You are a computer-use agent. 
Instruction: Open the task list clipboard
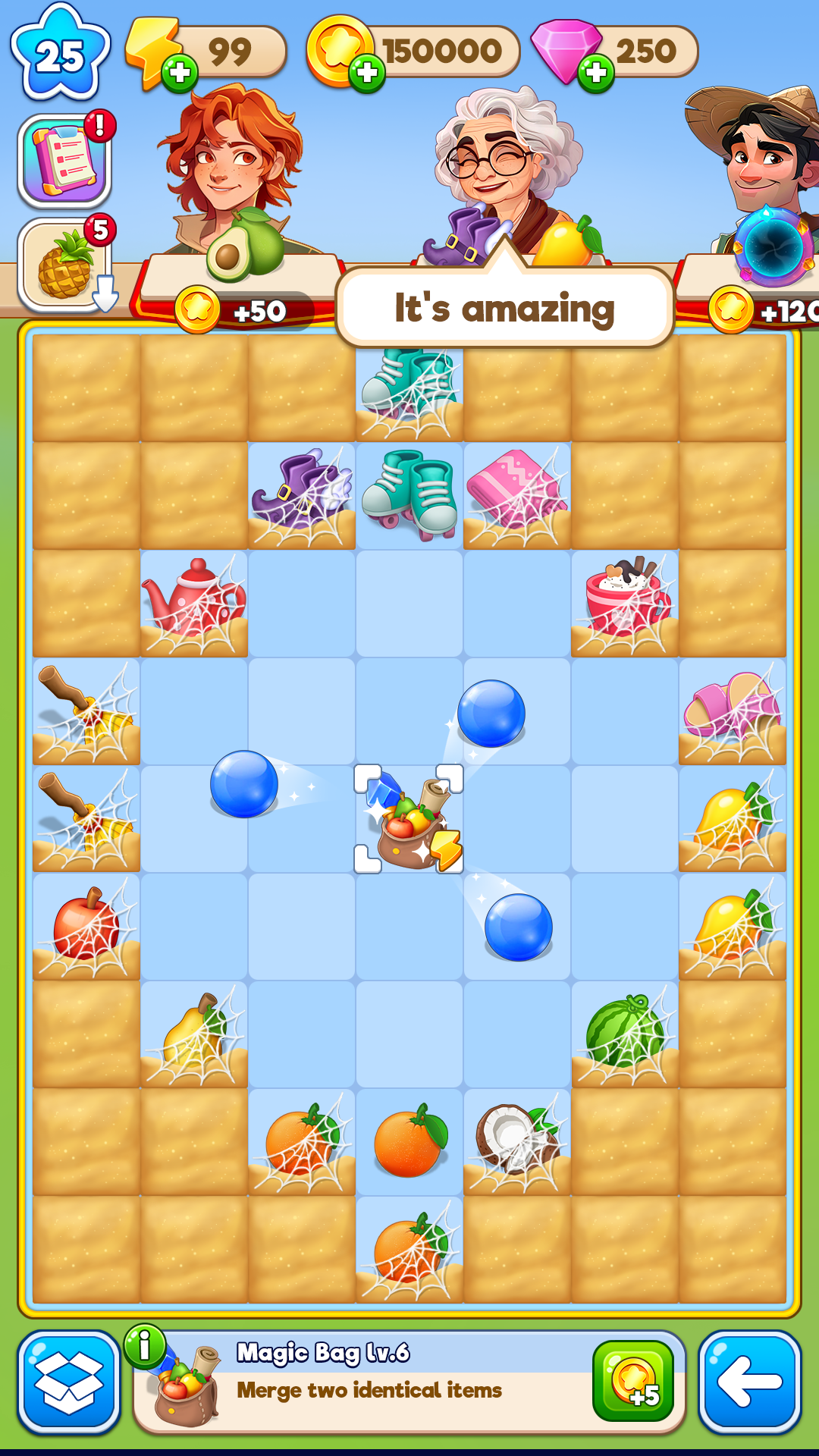tap(64, 161)
